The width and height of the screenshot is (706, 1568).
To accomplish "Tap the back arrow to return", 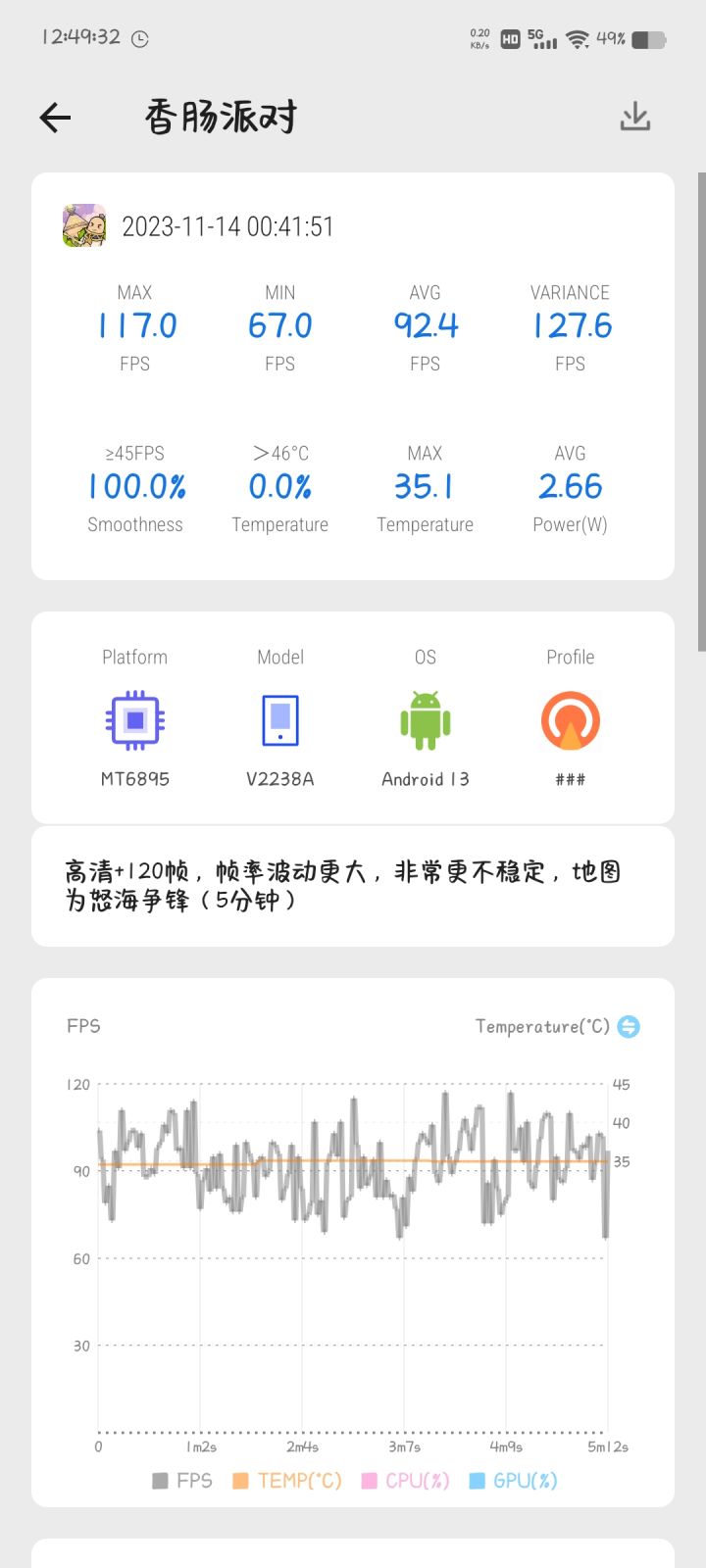I will [x=55, y=117].
